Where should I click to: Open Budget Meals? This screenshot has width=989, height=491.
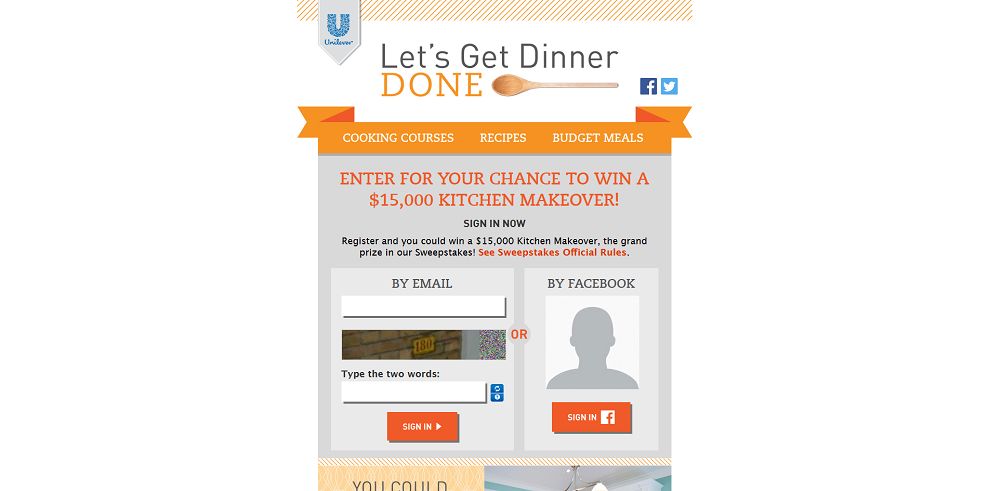tap(597, 138)
